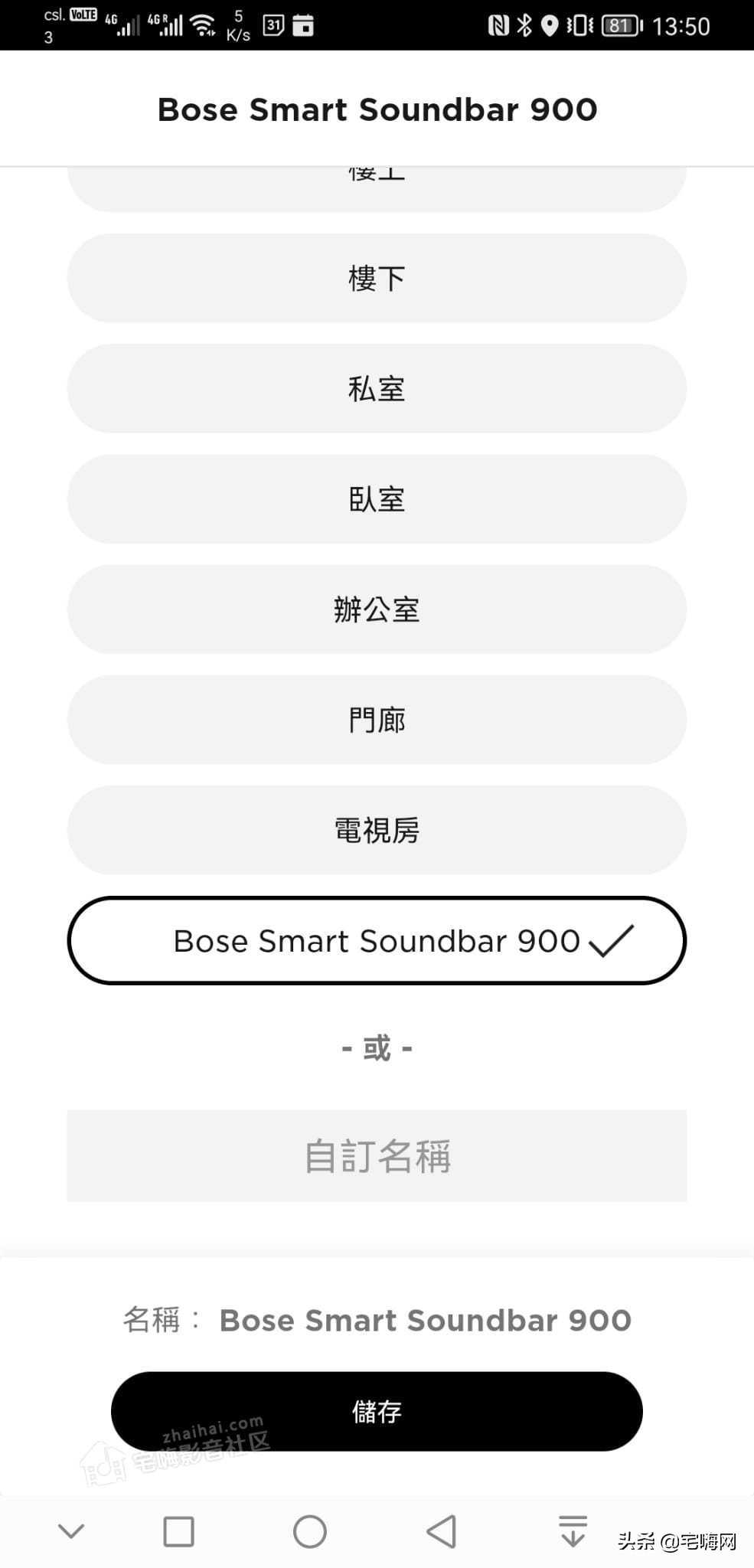
Task: Tap the 儲存 save button
Action: point(377,1411)
